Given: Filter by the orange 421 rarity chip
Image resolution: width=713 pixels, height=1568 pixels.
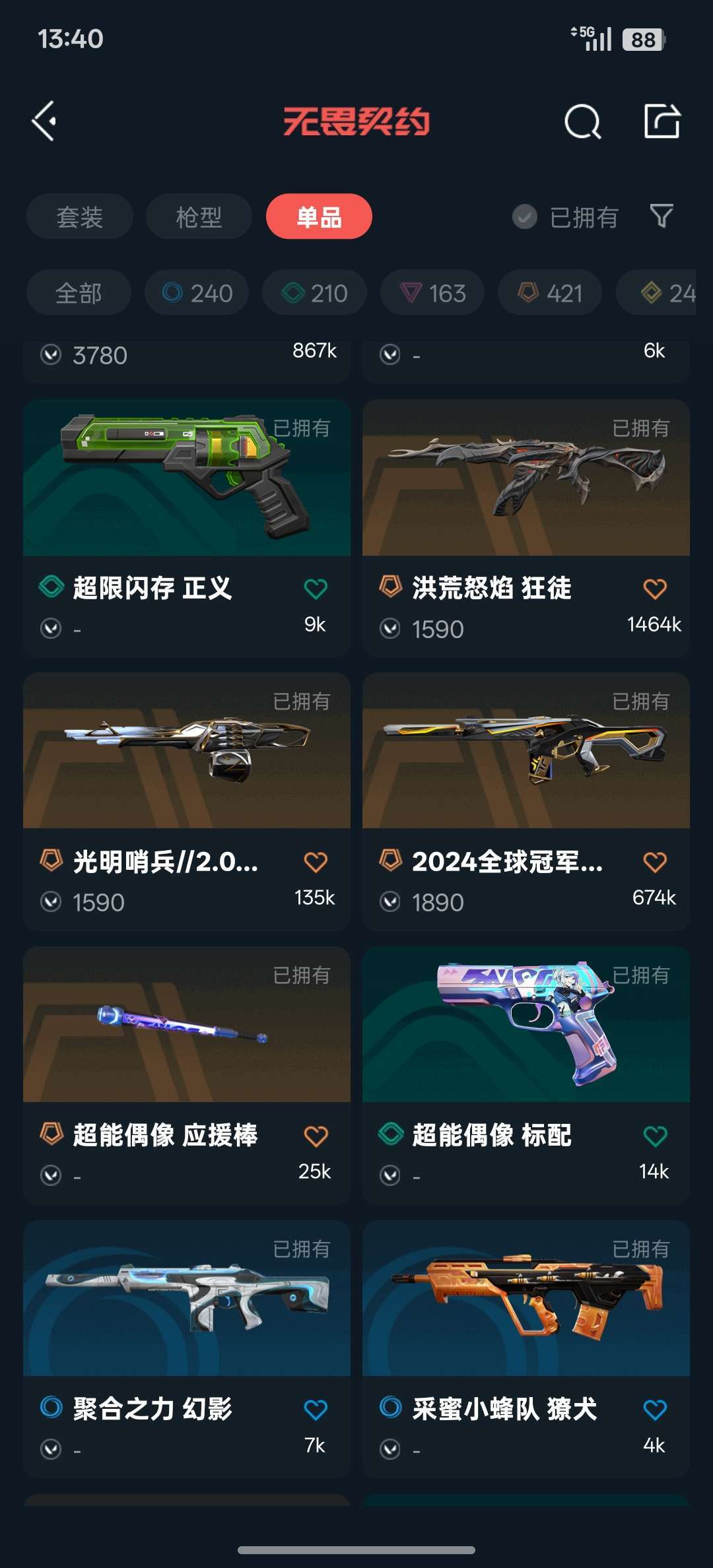Looking at the screenshot, I should click(x=550, y=293).
